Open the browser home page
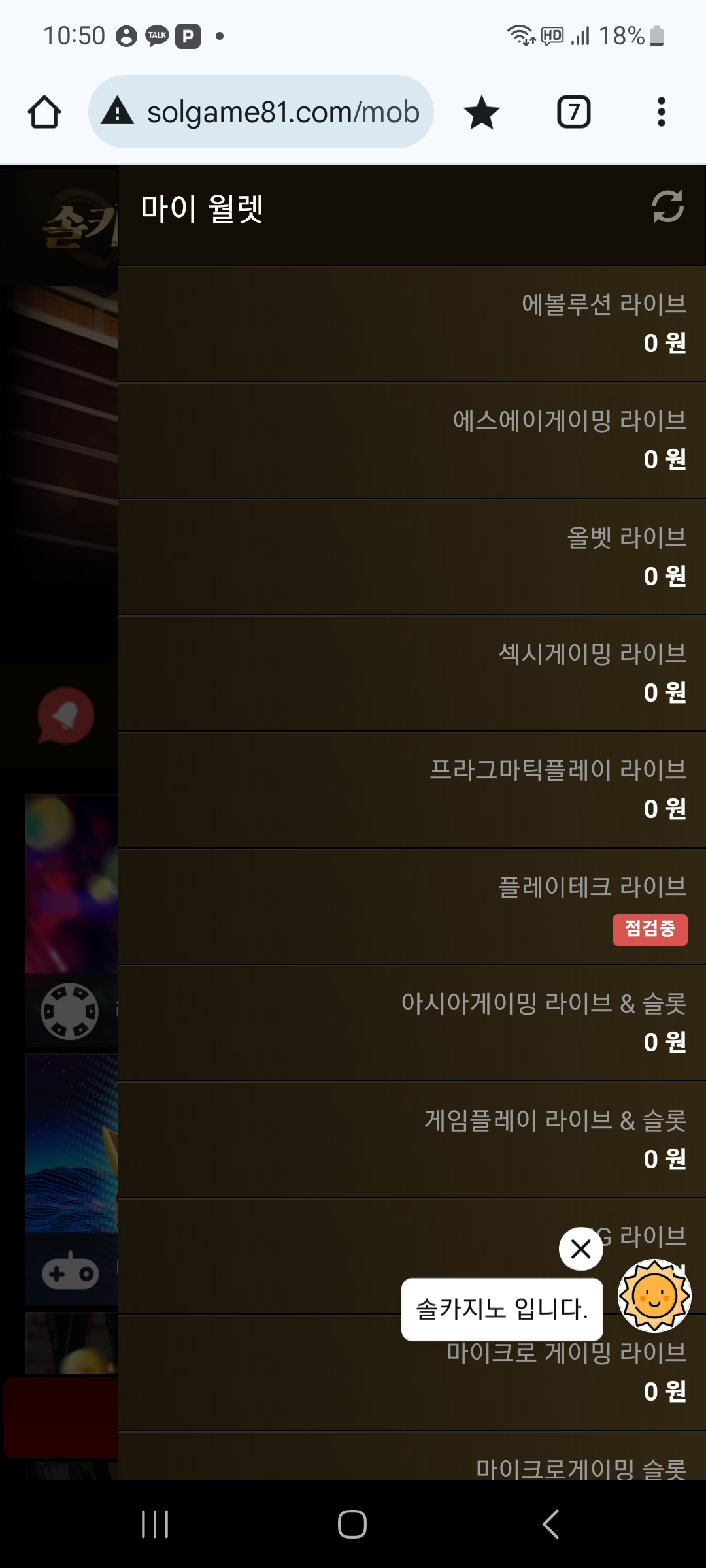This screenshot has width=706, height=1568. coord(44,112)
